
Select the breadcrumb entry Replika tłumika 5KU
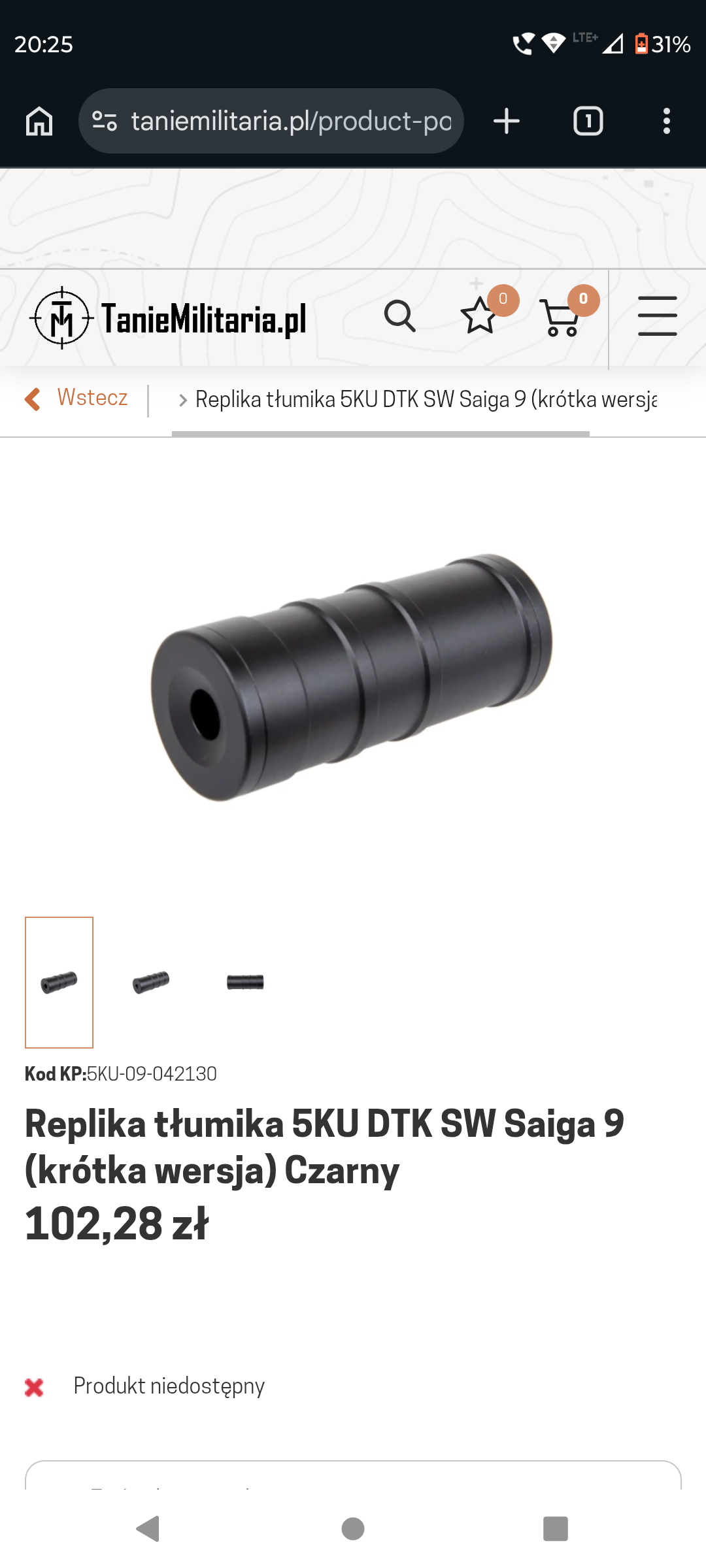(x=425, y=399)
